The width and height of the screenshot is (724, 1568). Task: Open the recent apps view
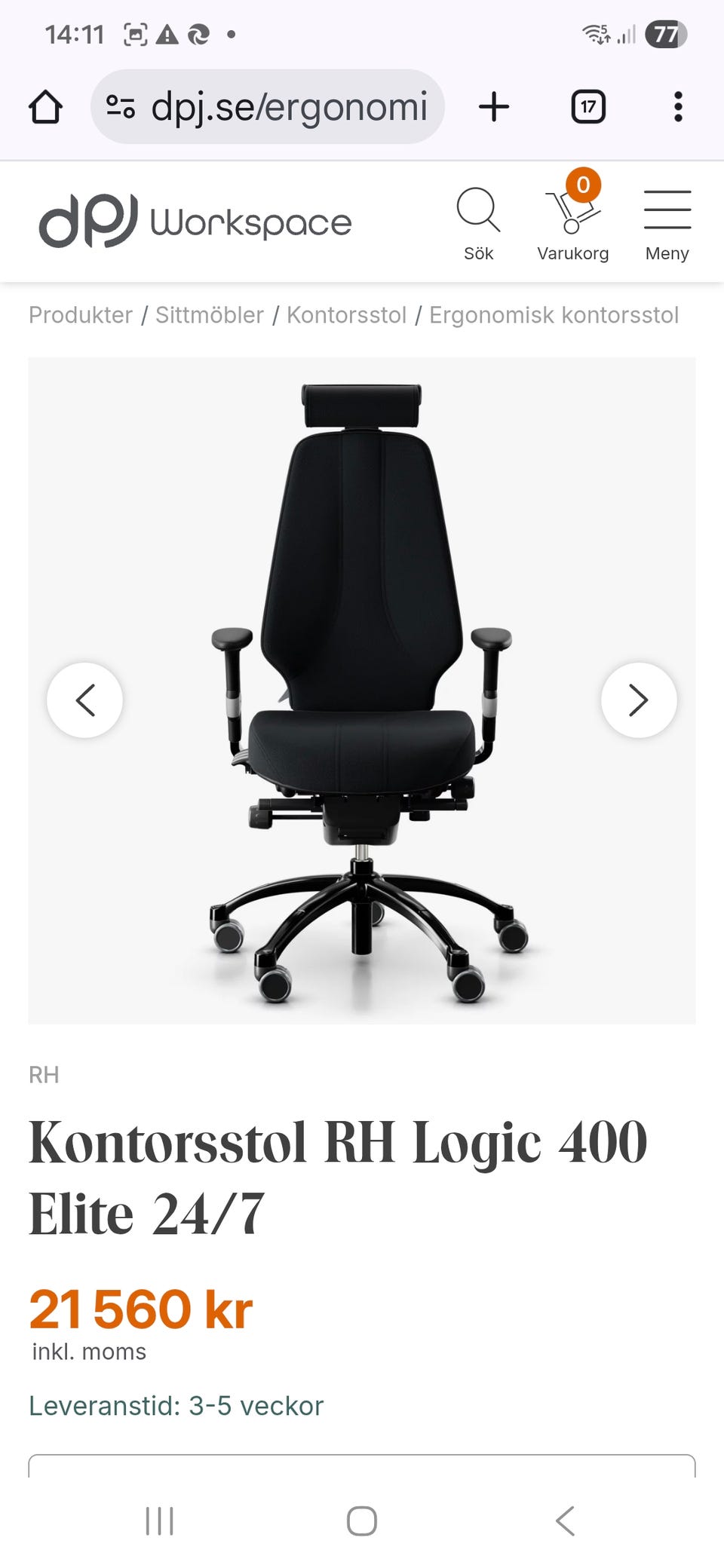point(159,1521)
